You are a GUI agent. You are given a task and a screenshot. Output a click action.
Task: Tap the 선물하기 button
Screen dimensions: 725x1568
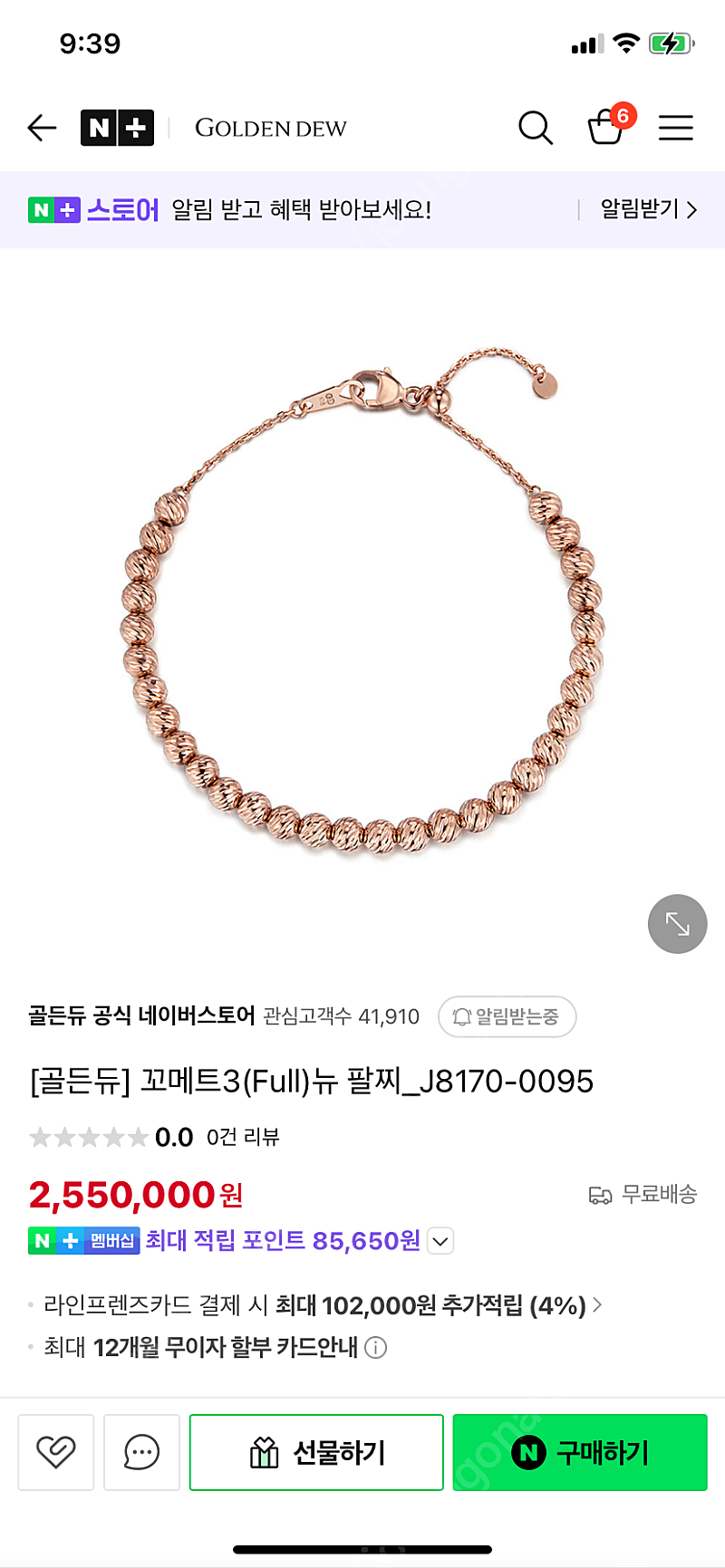[x=316, y=1452]
